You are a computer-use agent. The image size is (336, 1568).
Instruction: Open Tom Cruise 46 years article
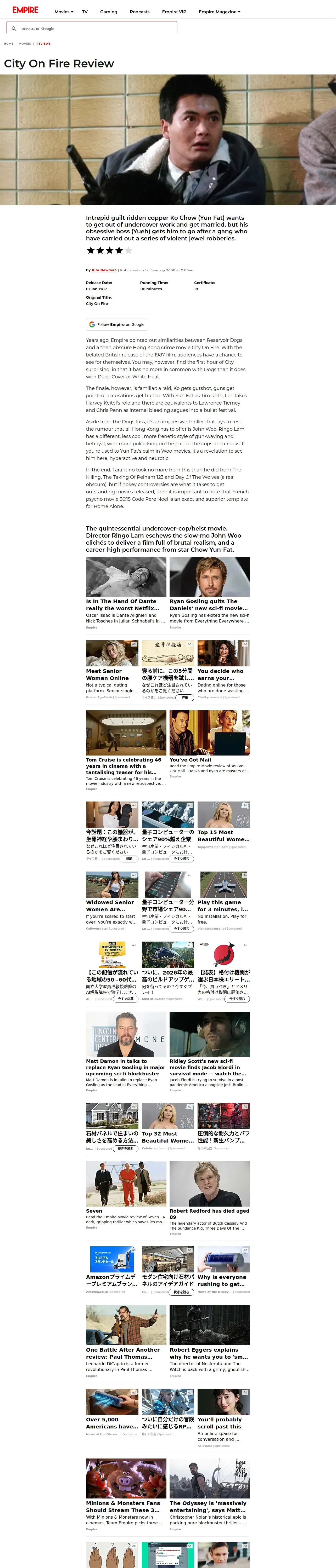tap(126, 751)
